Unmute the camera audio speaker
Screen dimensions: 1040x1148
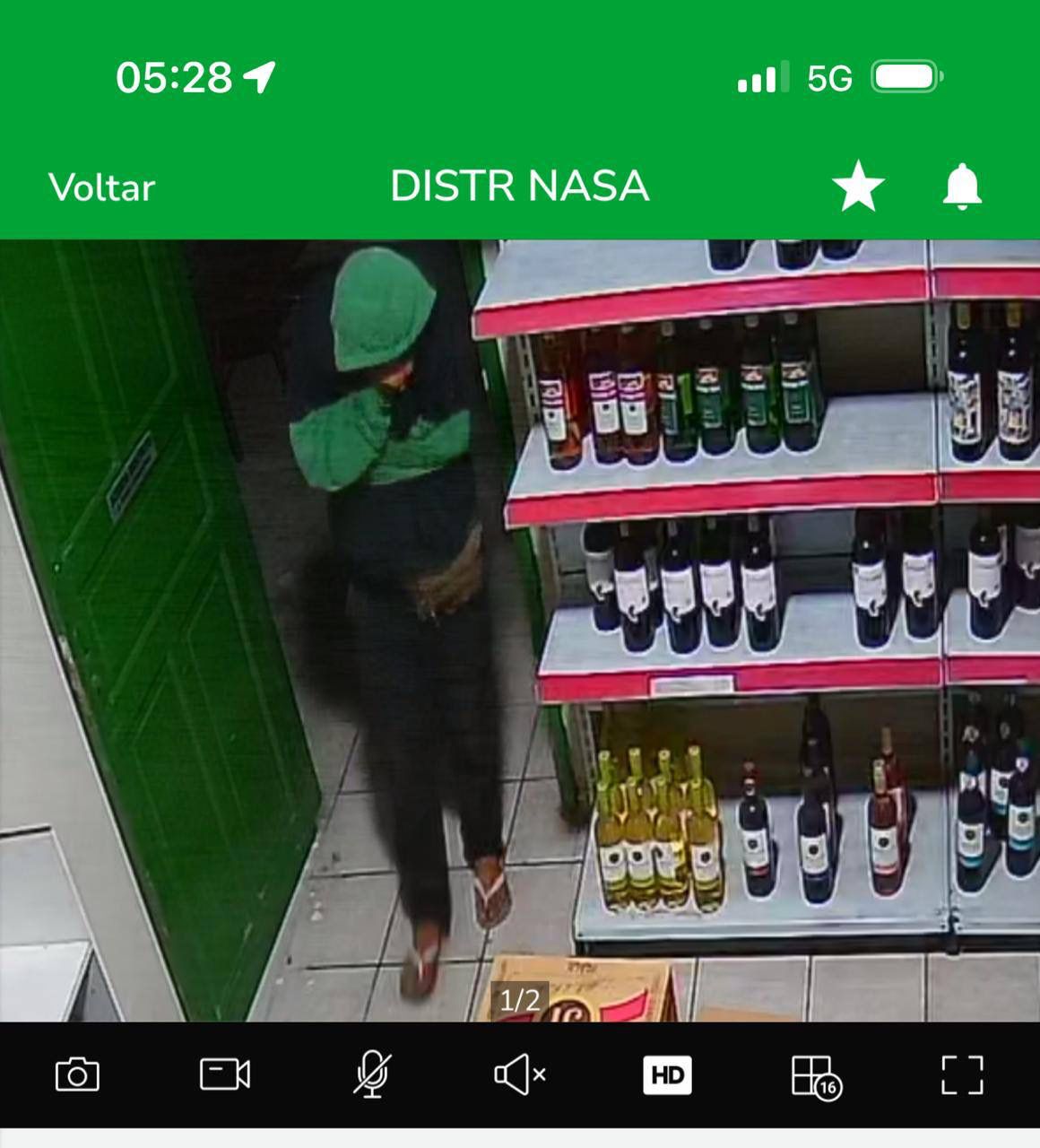(520, 1074)
